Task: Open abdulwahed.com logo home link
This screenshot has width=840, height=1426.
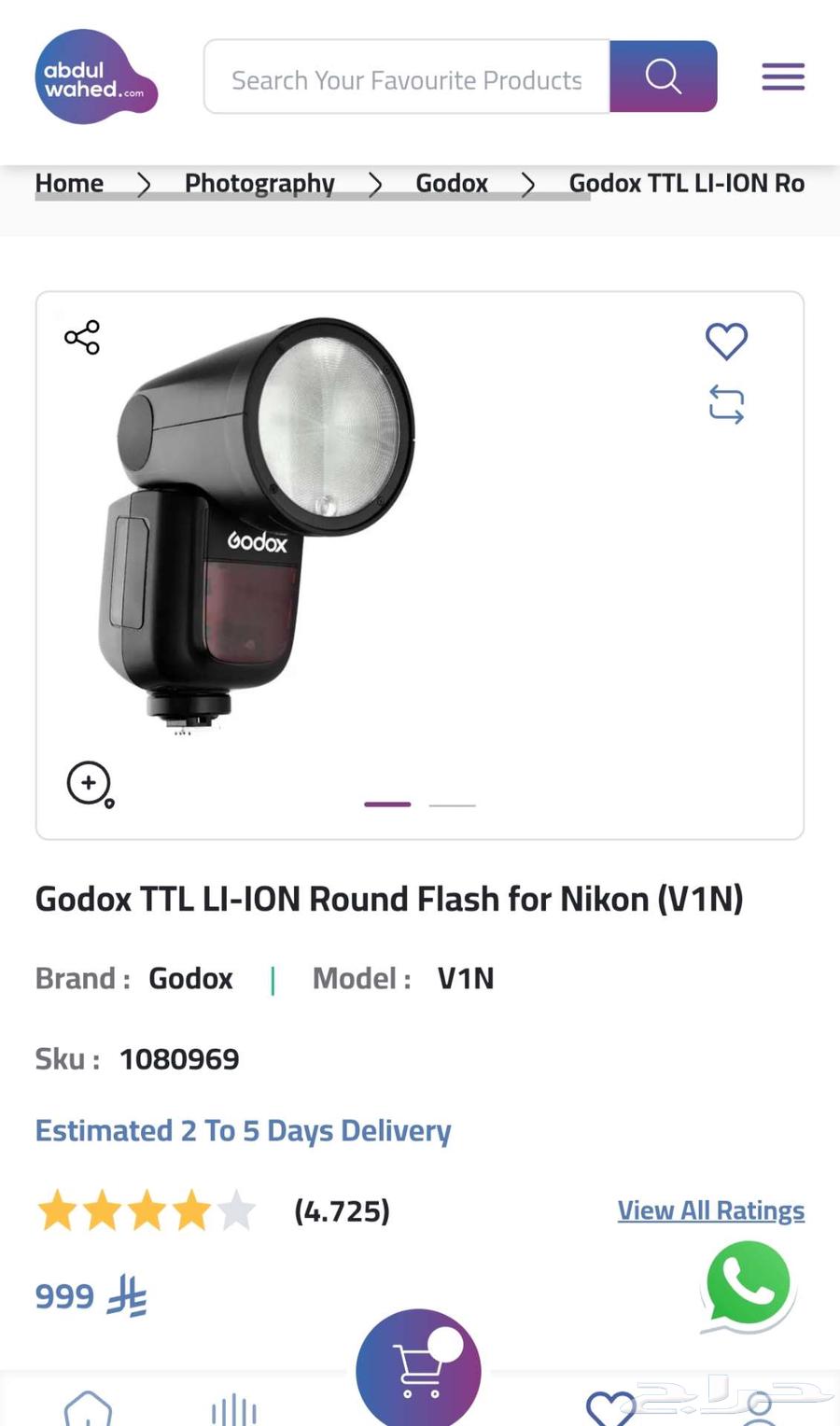Action: pyautogui.click(x=96, y=77)
